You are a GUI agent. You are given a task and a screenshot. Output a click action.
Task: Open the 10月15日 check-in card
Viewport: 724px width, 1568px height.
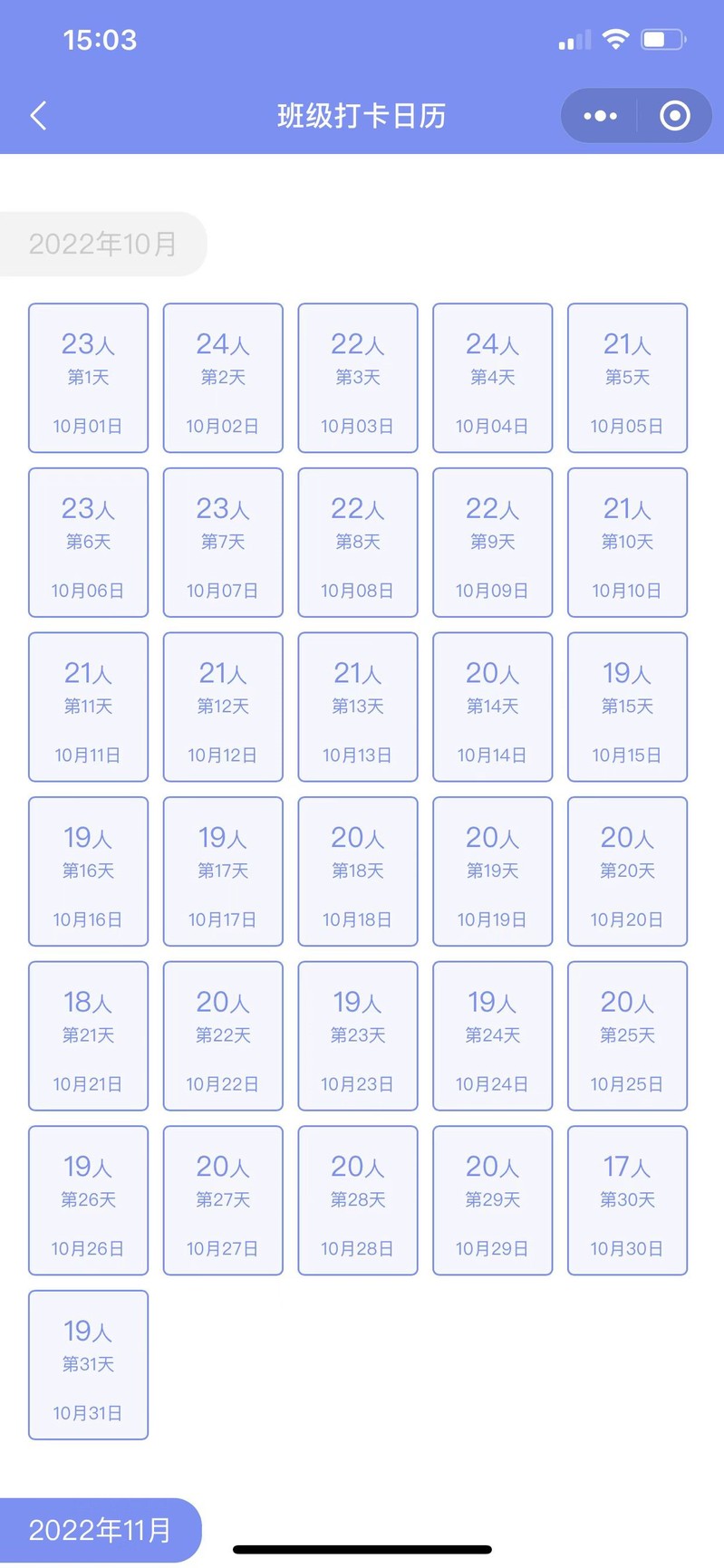pos(627,707)
